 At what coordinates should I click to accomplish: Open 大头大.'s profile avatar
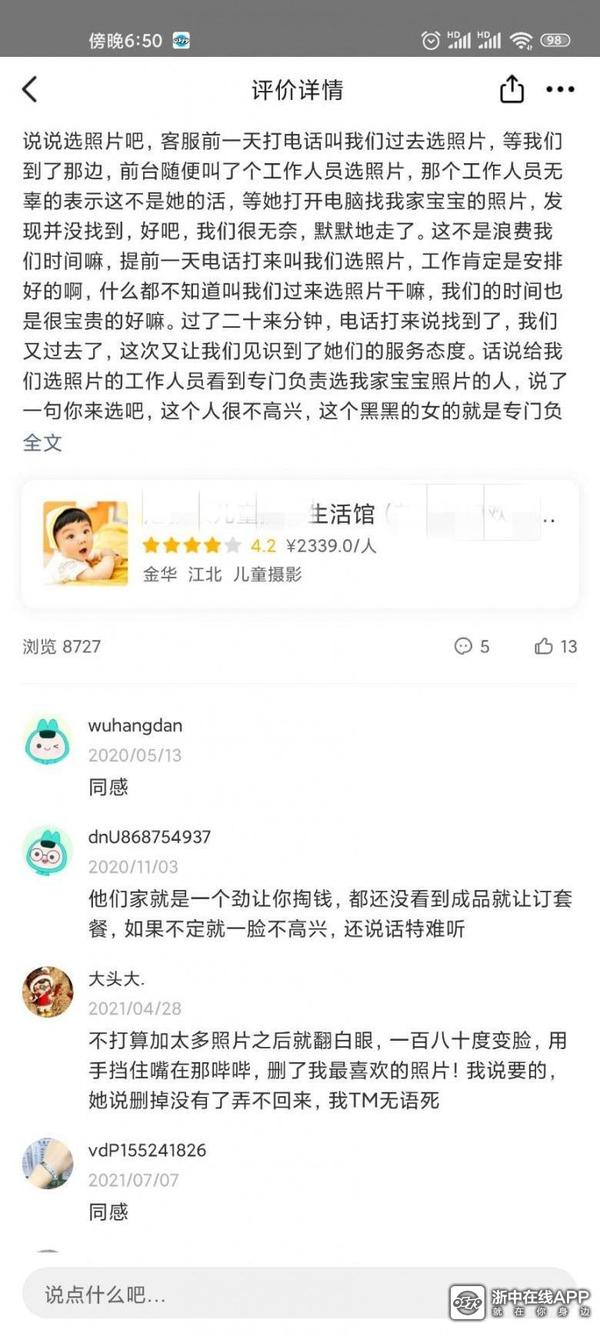pos(48,992)
